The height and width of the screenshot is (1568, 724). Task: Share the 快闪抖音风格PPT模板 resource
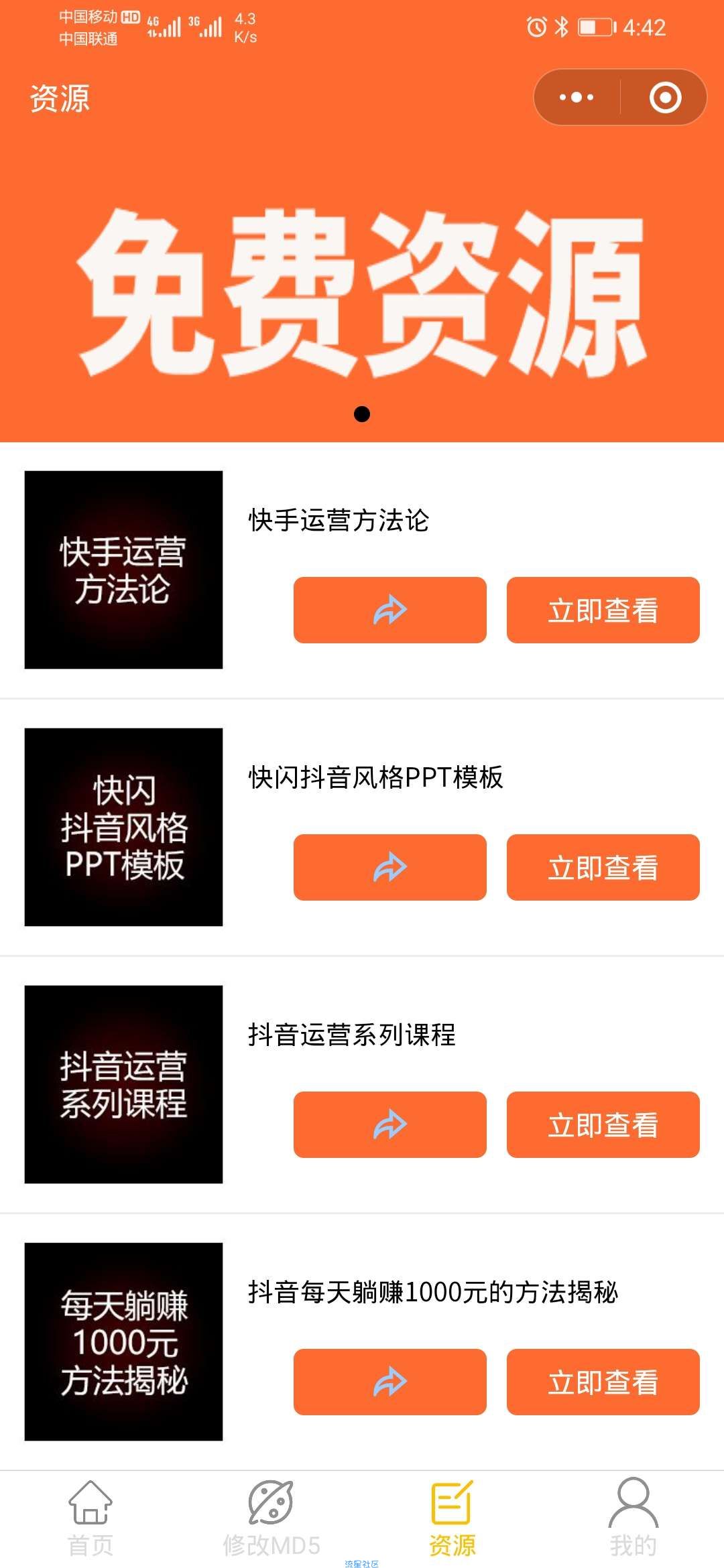tap(389, 867)
